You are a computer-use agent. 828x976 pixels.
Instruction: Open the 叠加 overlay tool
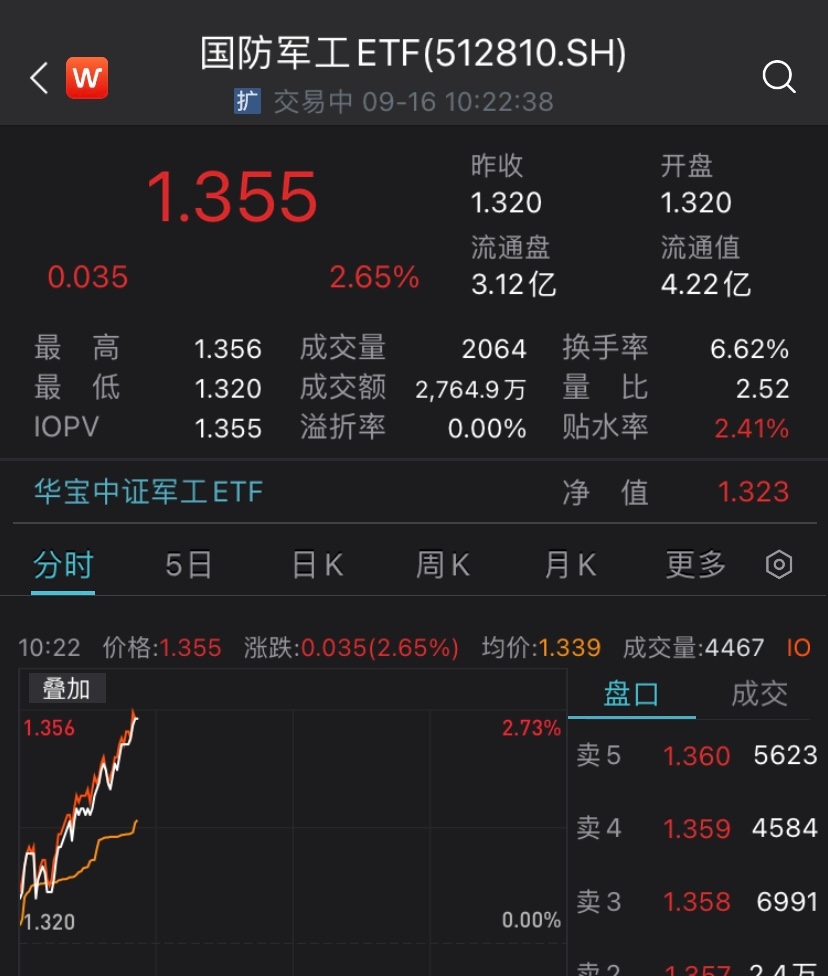(x=66, y=689)
